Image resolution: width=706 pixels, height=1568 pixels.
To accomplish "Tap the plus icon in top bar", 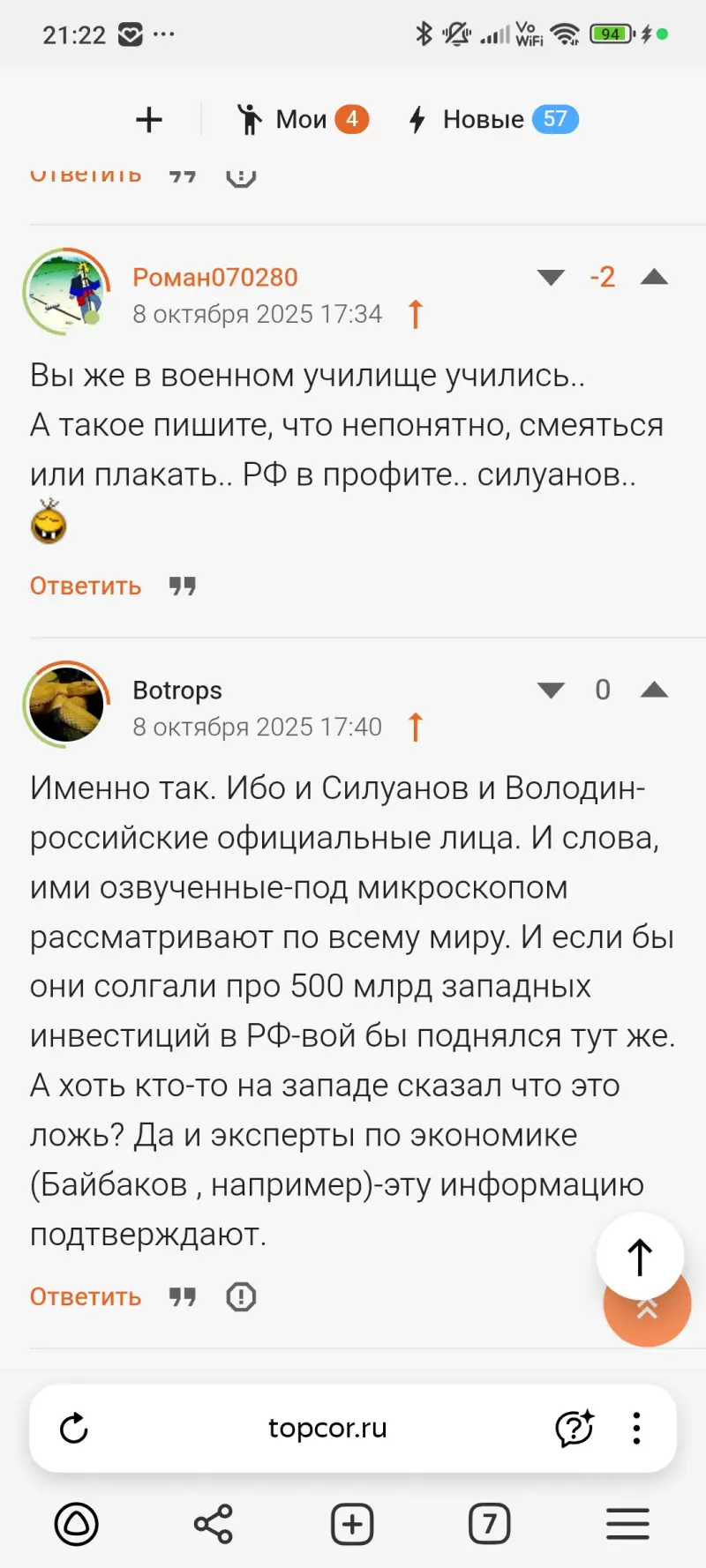I will coord(149,119).
